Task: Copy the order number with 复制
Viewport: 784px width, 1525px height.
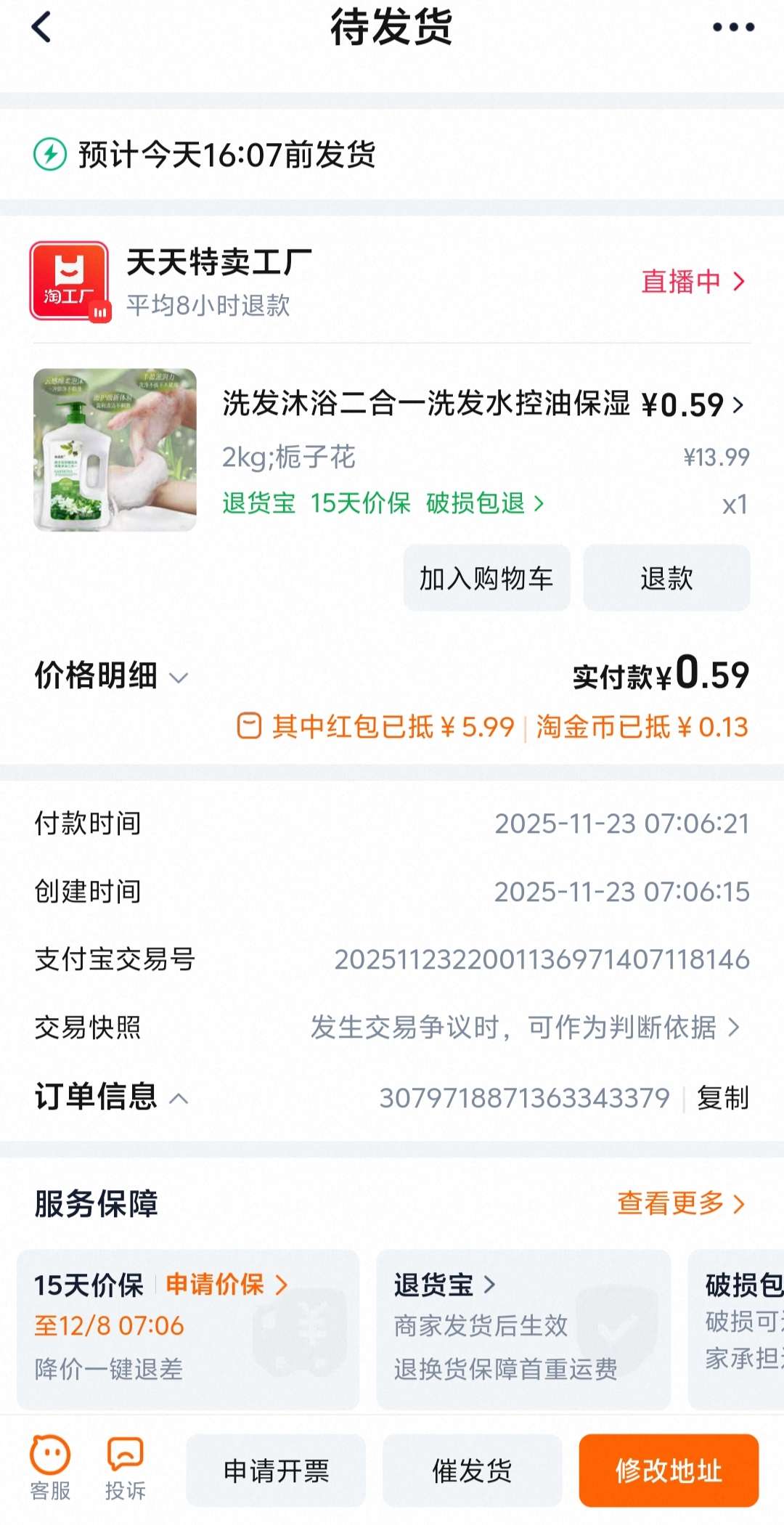Action: [x=722, y=1098]
